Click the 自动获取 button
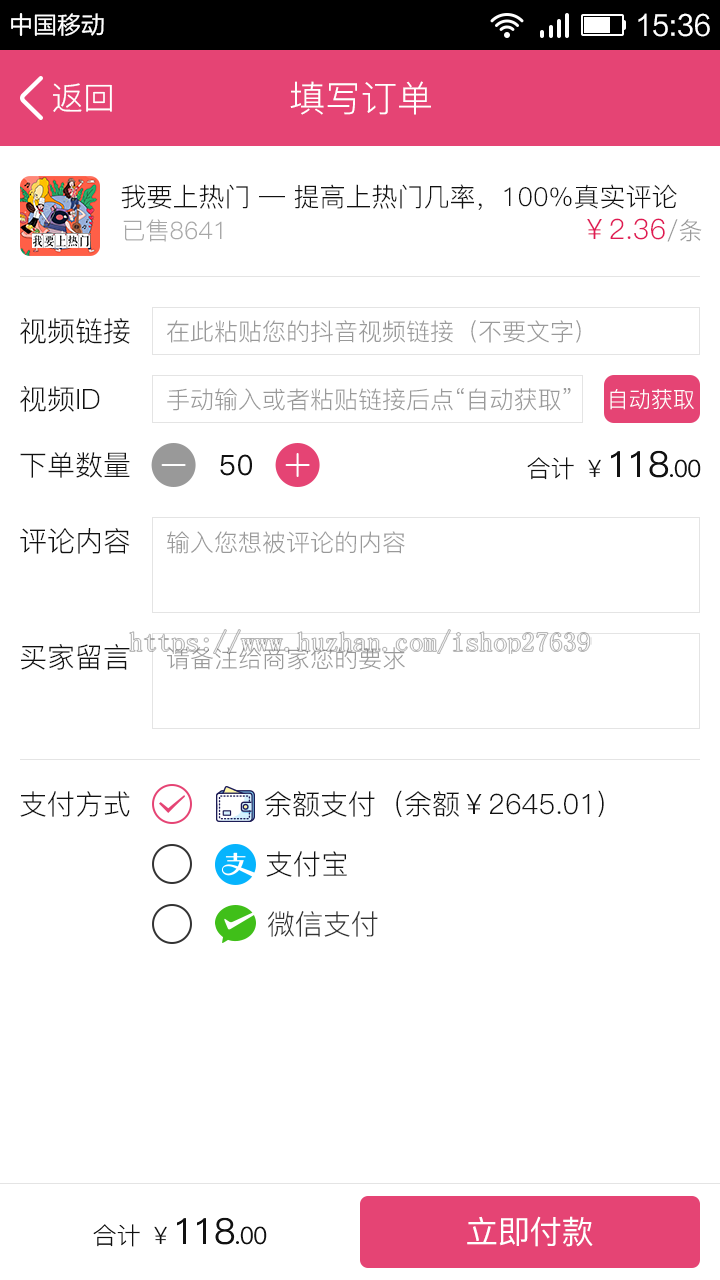Screen dimensions: 720x1280 tap(651, 398)
